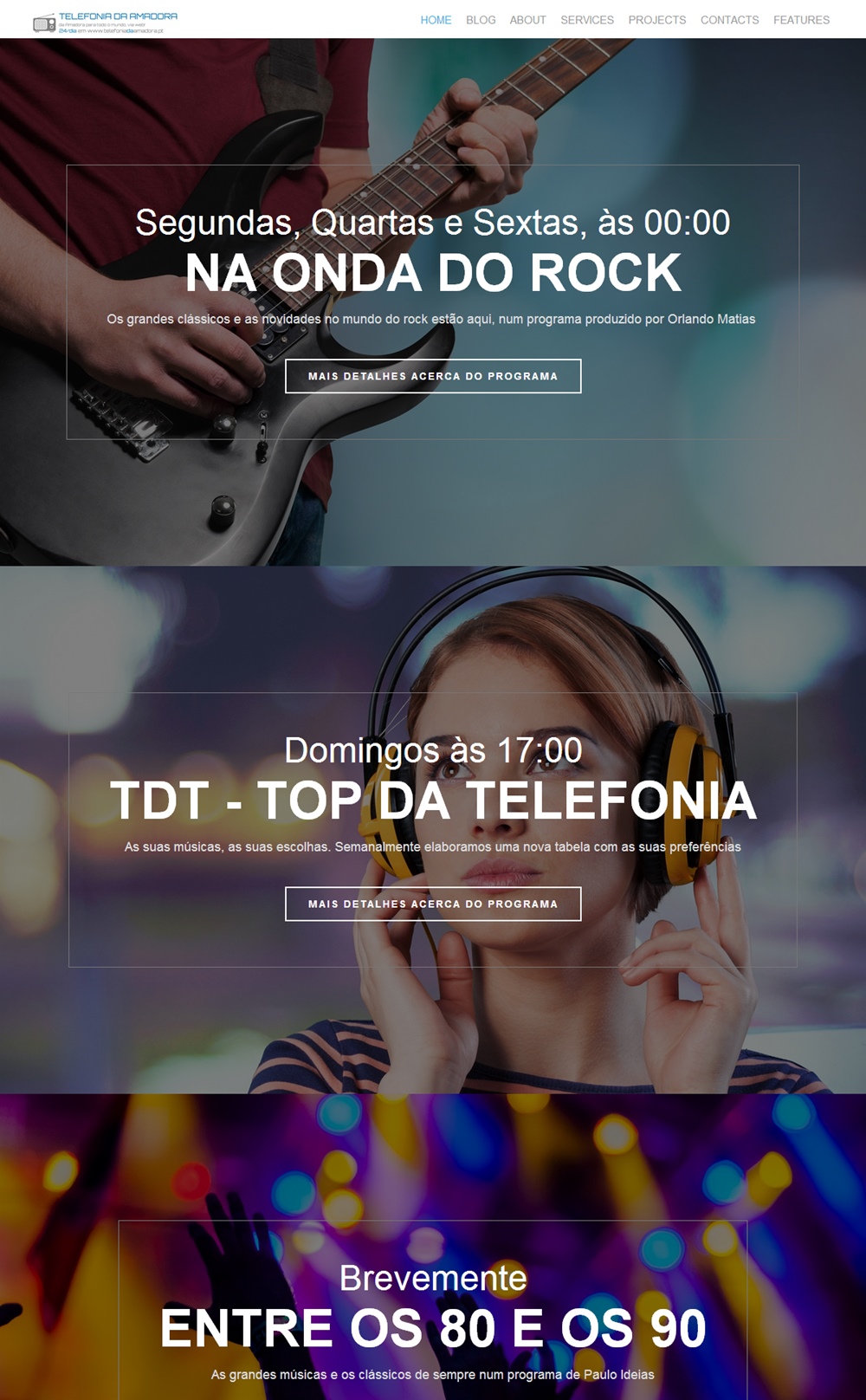
Task: Open the Projects section
Action: (x=657, y=20)
